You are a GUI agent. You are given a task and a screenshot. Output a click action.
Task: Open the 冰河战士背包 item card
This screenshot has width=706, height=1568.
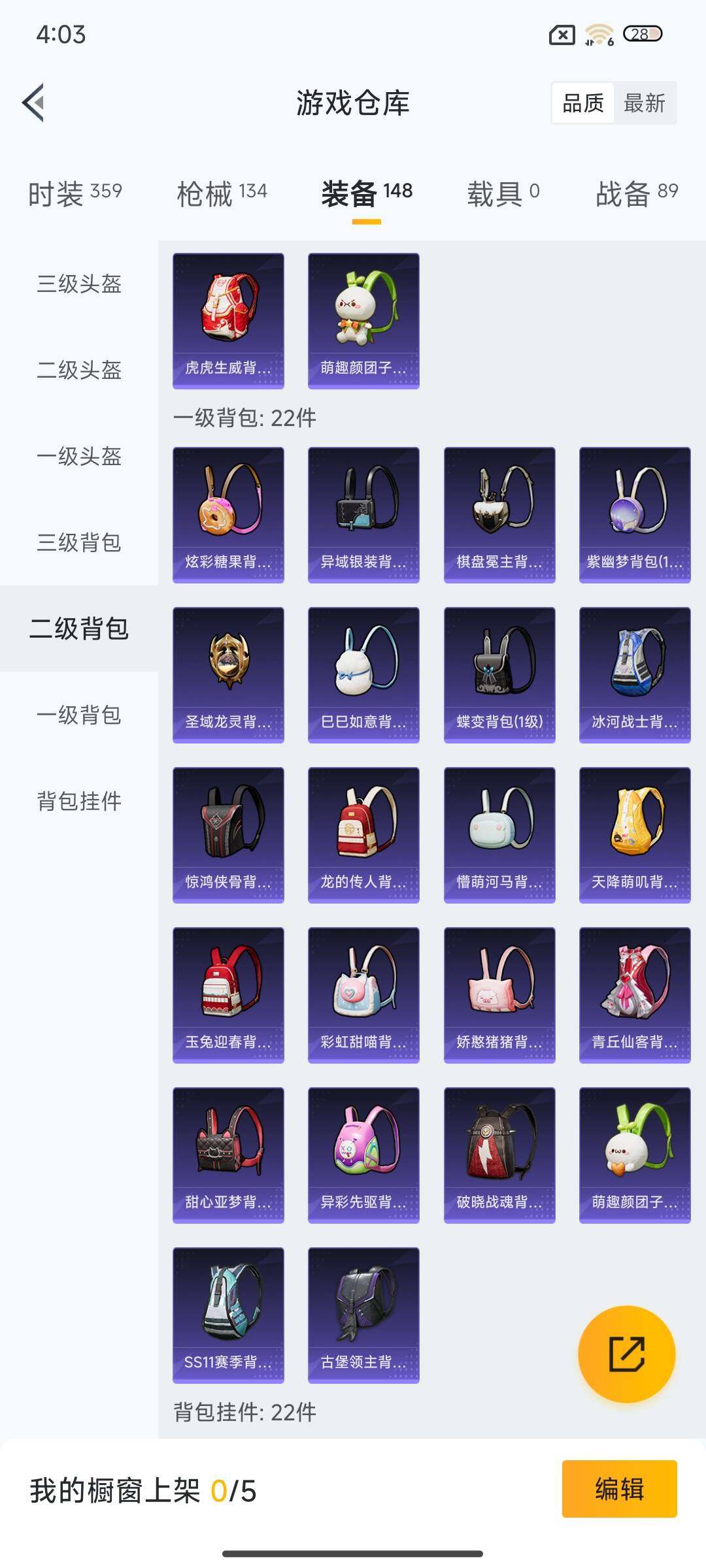coord(635,673)
